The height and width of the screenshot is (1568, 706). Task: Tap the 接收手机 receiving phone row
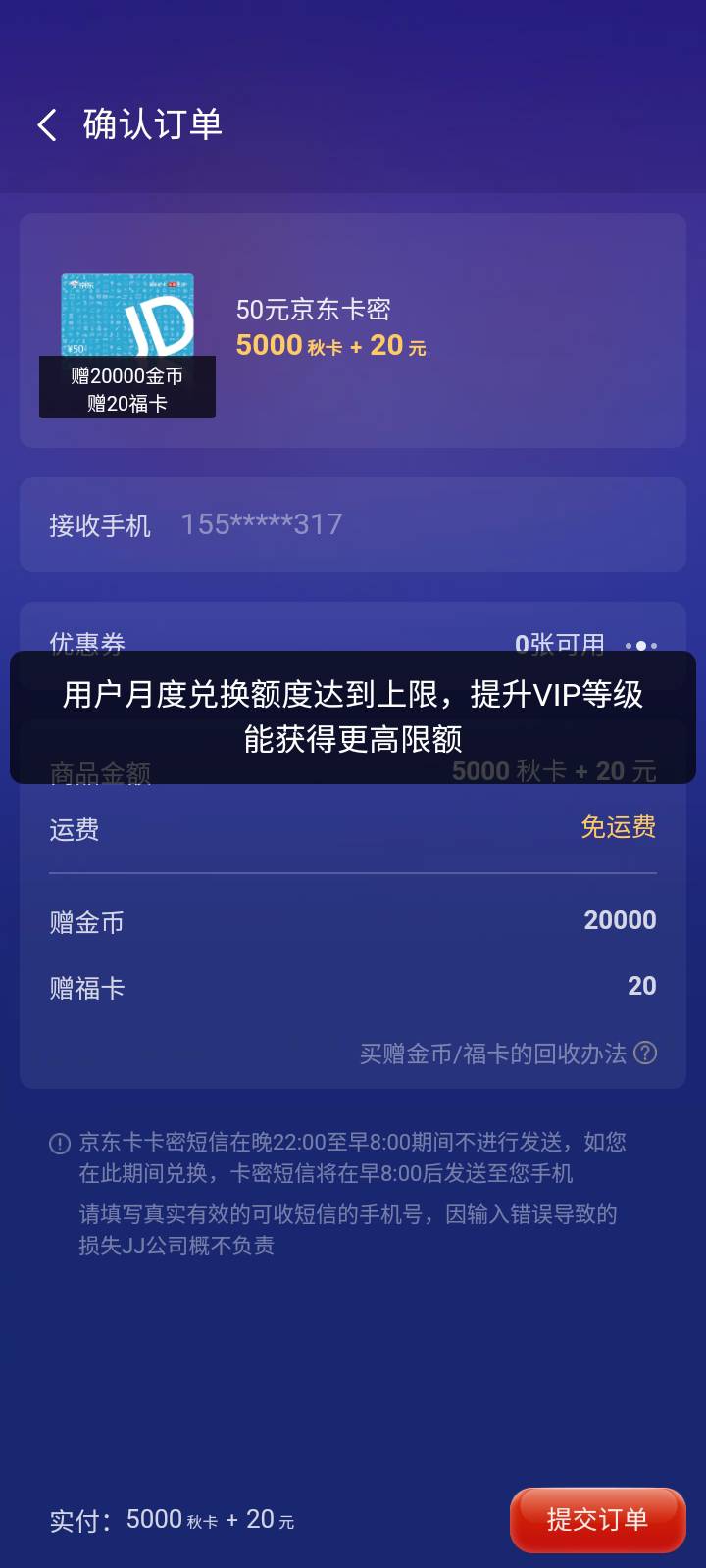click(99, 525)
